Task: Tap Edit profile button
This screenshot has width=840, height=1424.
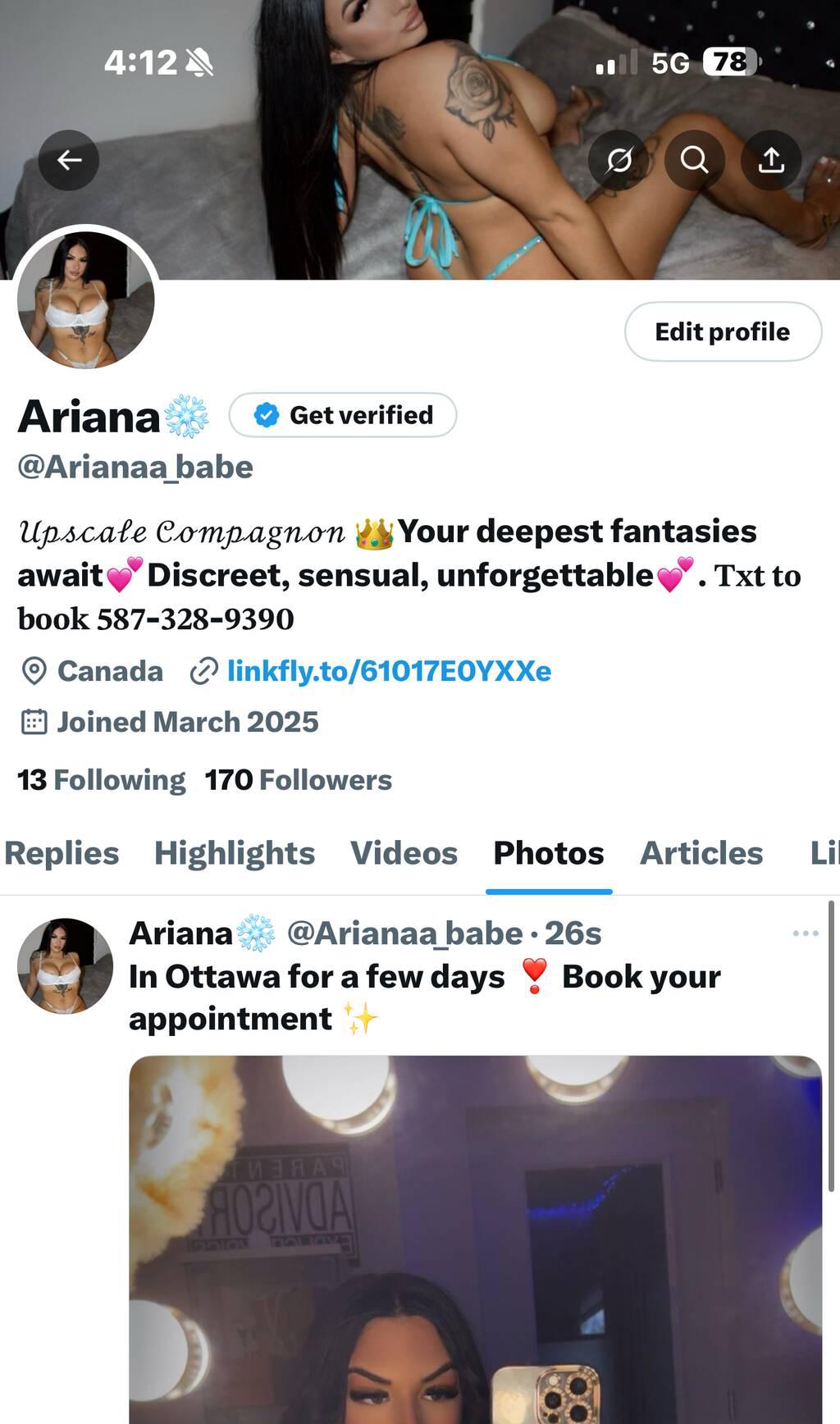Action: (722, 331)
